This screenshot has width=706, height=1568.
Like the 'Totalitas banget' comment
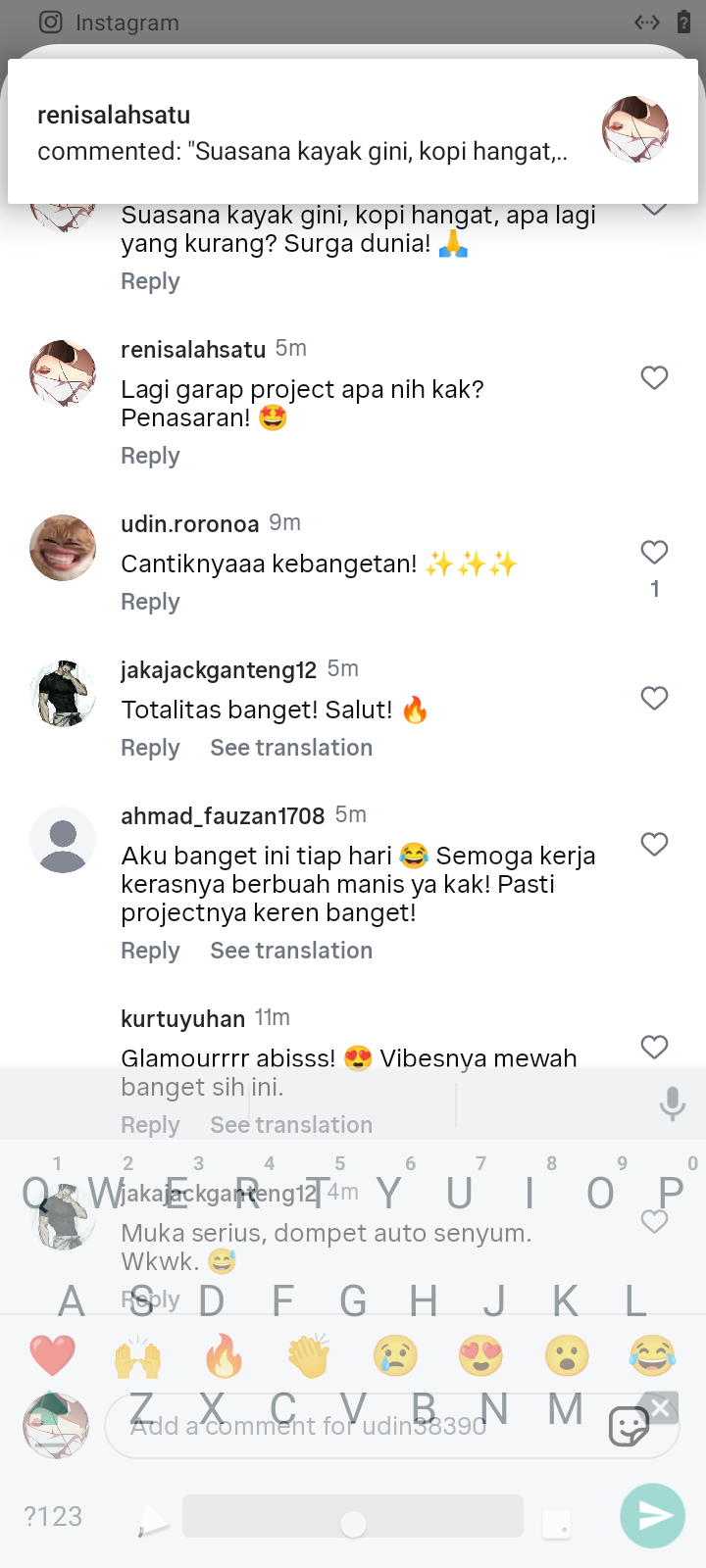click(x=654, y=699)
